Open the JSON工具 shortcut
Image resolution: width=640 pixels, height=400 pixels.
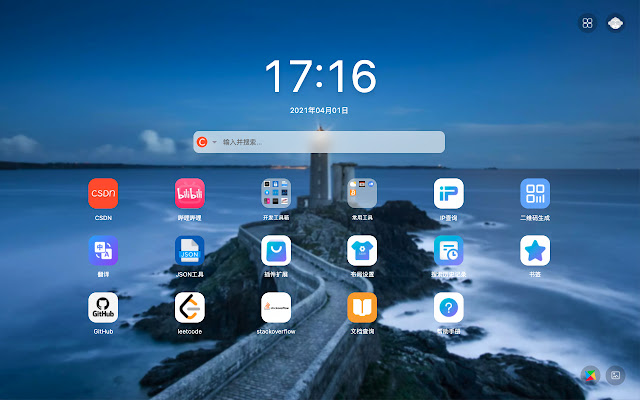(189, 250)
